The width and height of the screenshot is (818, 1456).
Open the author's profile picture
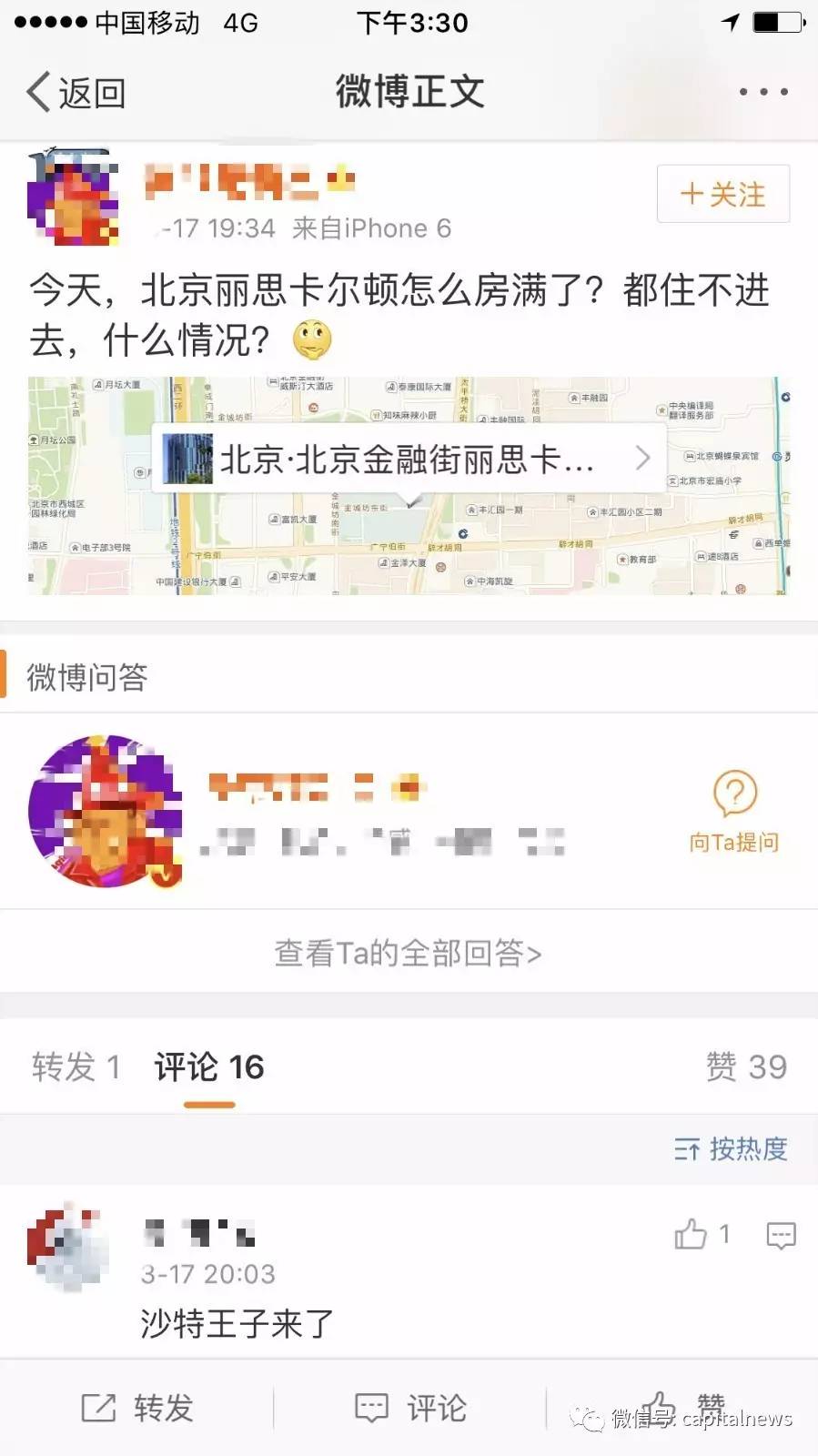click(x=73, y=197)
